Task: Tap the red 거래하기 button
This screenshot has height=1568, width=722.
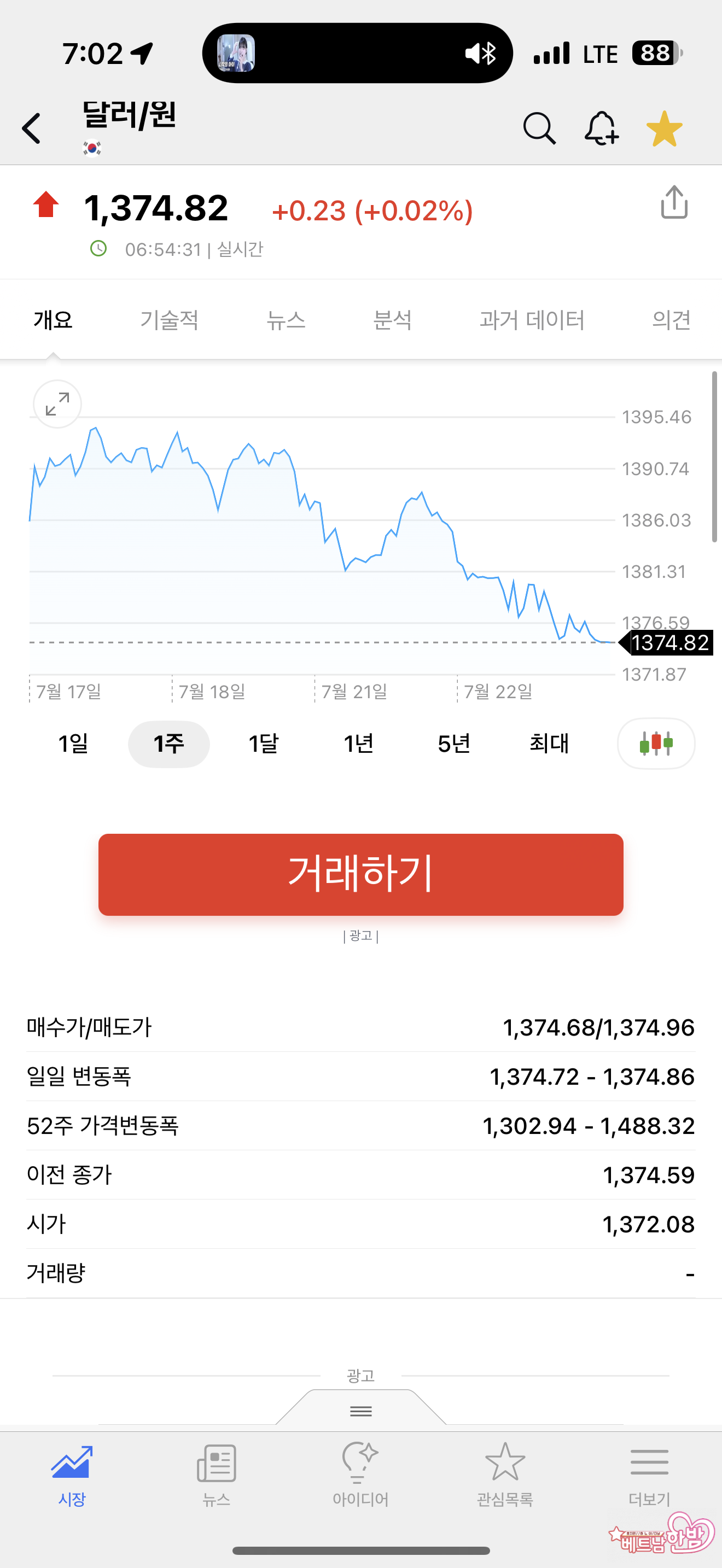Action: (360, 874)
